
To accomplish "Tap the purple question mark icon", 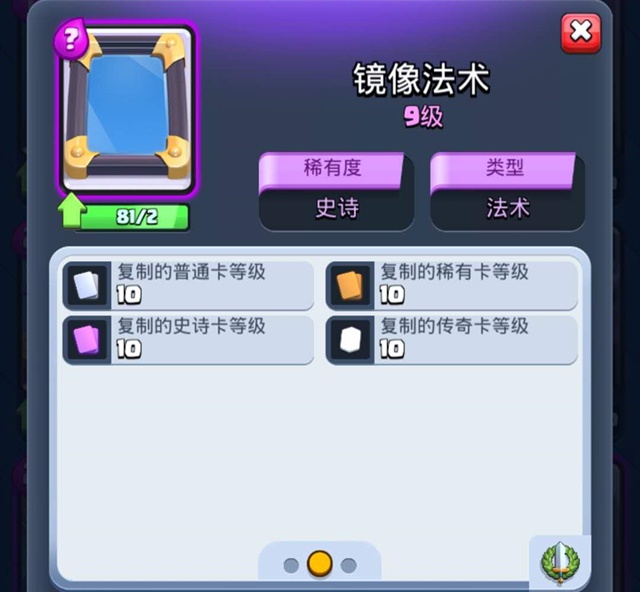I will 70,41.
